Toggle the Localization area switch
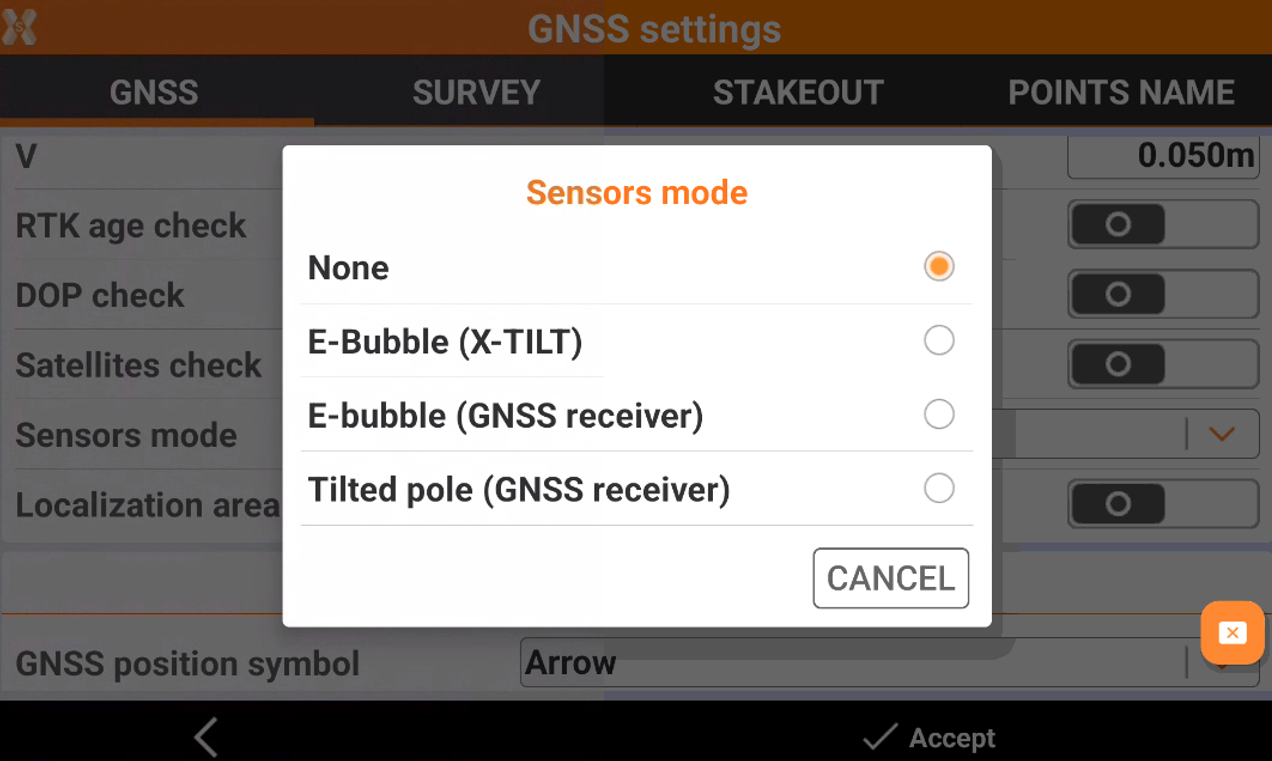 (1162, 503)
